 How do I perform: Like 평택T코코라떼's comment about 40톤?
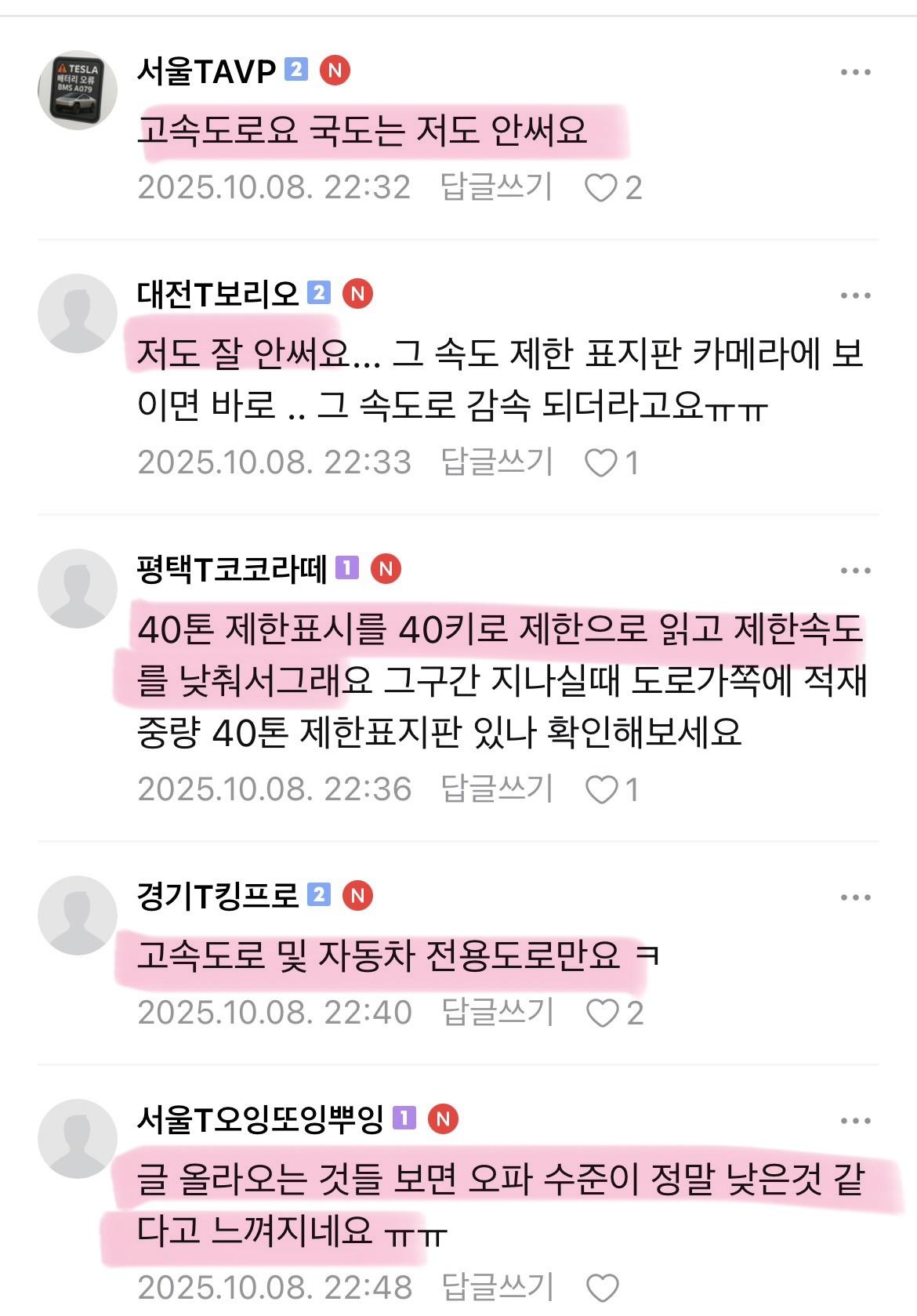pyautogui.click(x=602, y=789)
